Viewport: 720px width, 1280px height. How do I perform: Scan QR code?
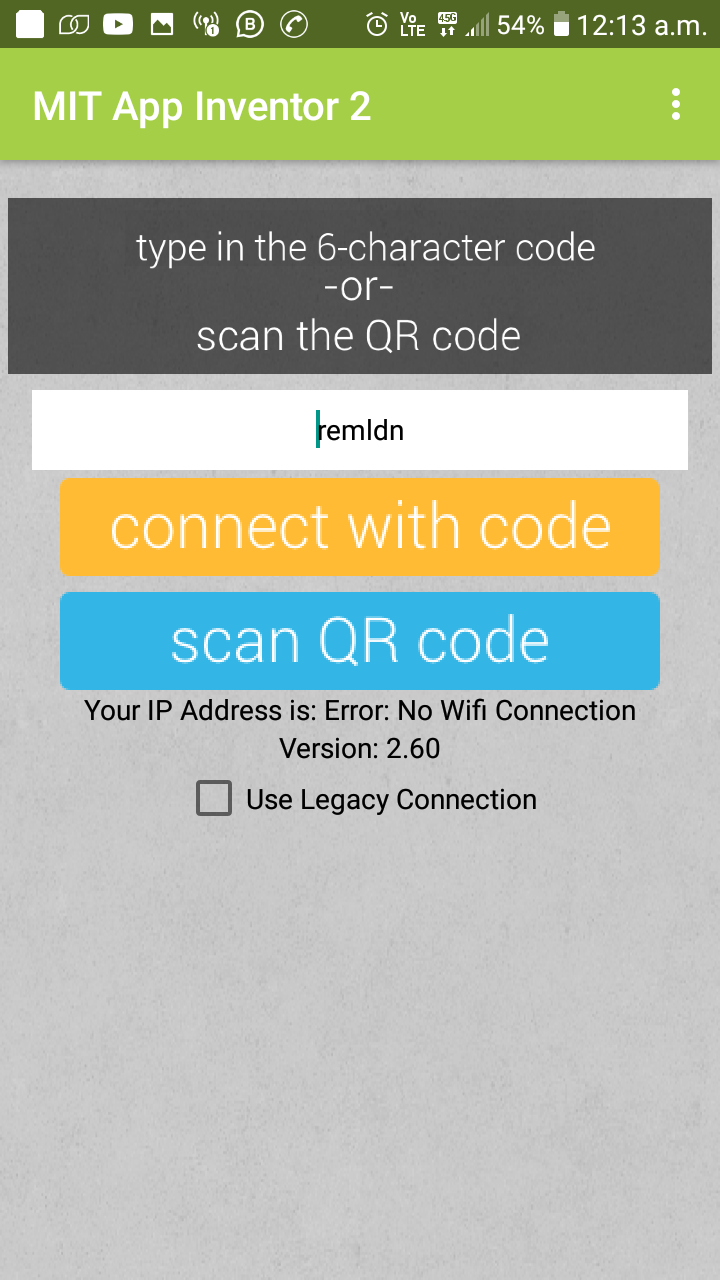360,641
